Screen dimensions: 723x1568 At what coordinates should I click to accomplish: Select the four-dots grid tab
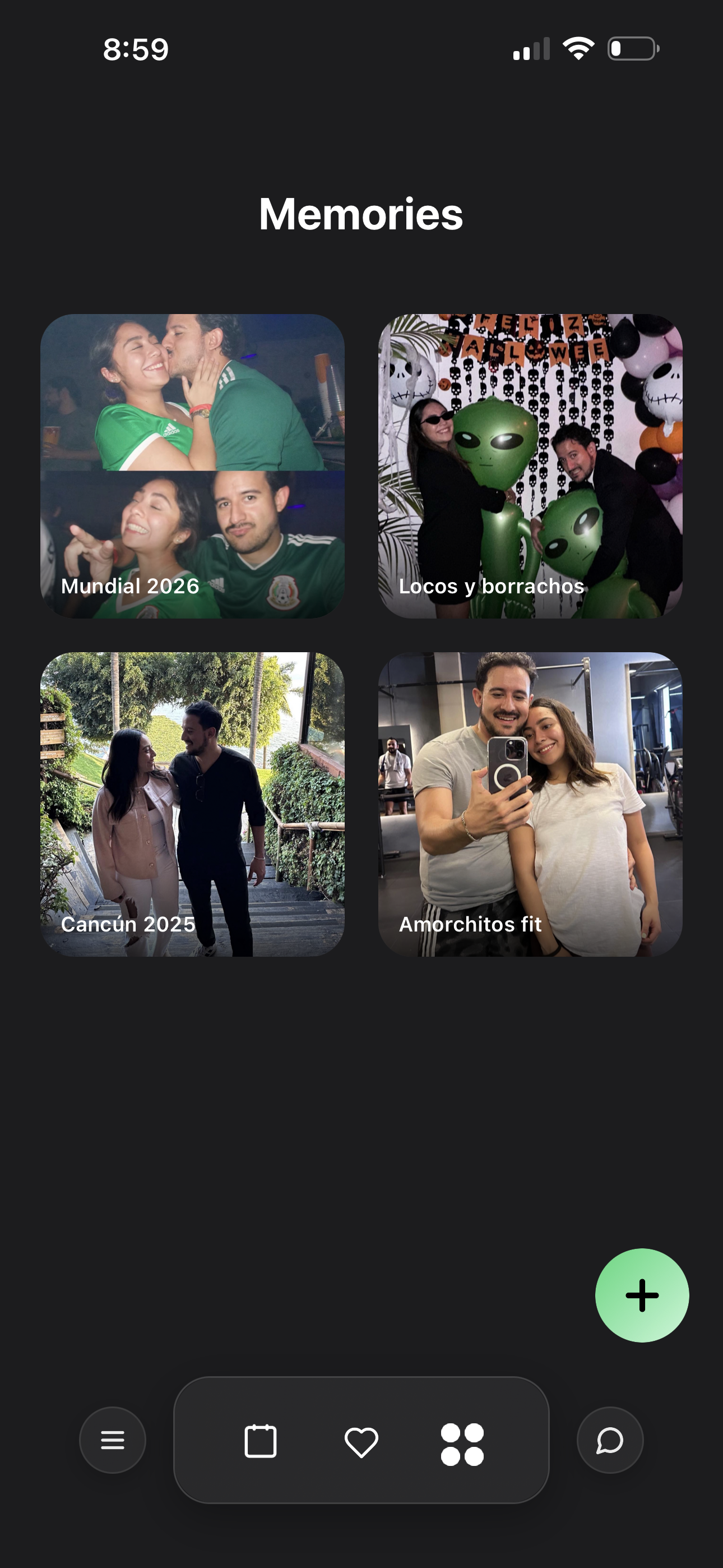pyautogui.click(x=462, y=1445)
